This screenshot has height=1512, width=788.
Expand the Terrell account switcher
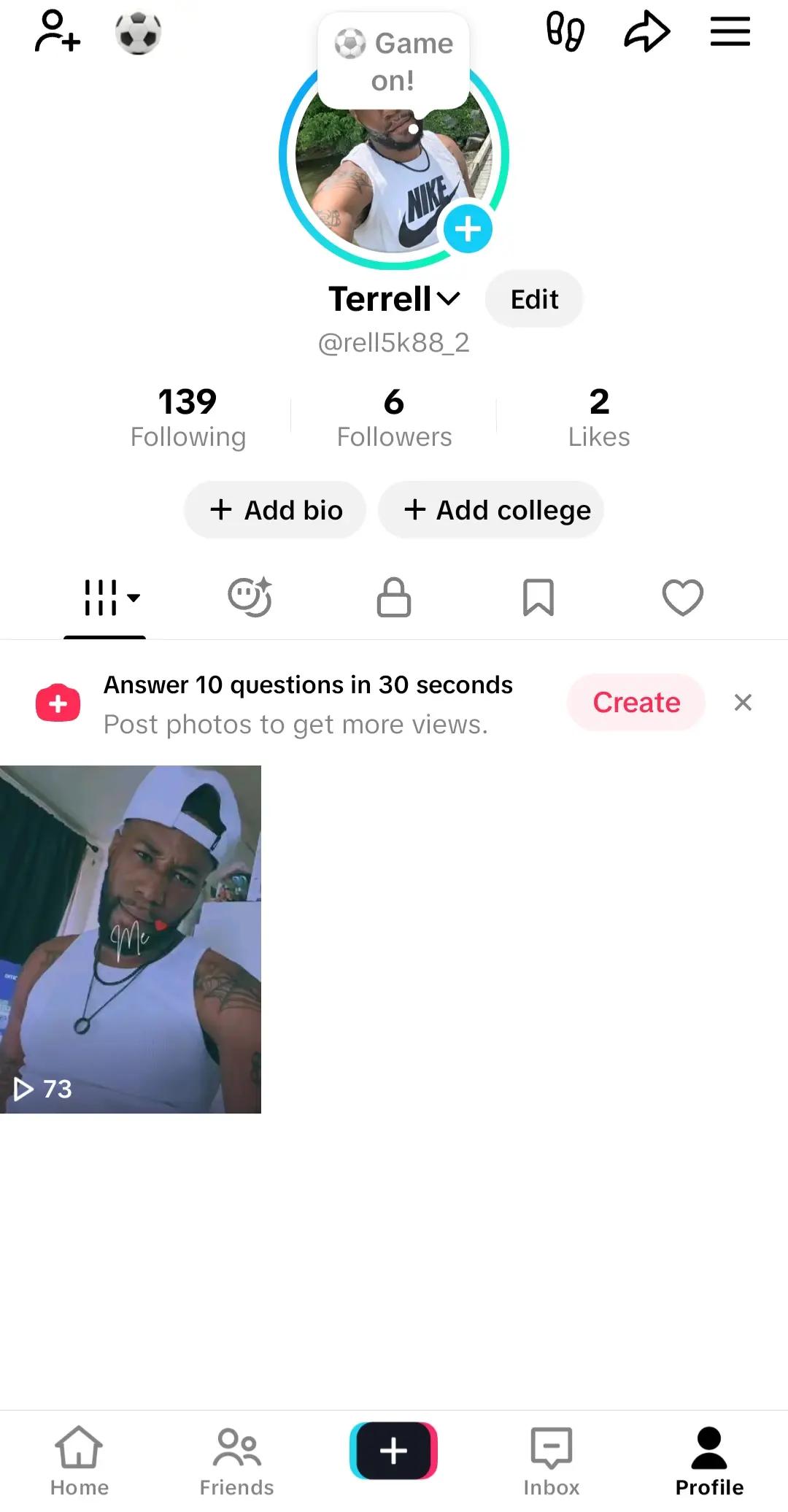click(x=394, y=299)
